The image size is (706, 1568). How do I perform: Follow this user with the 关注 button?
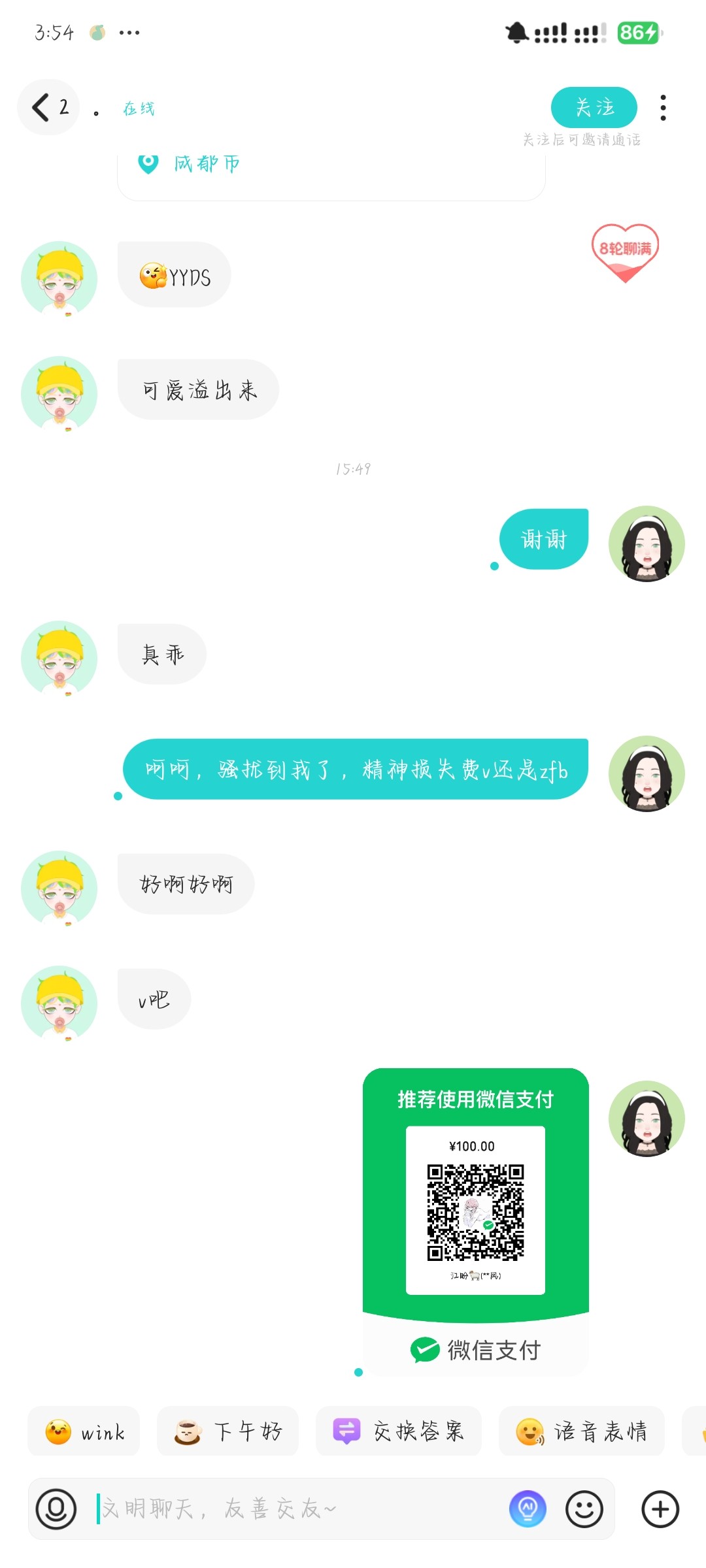(x=594, y=107)
